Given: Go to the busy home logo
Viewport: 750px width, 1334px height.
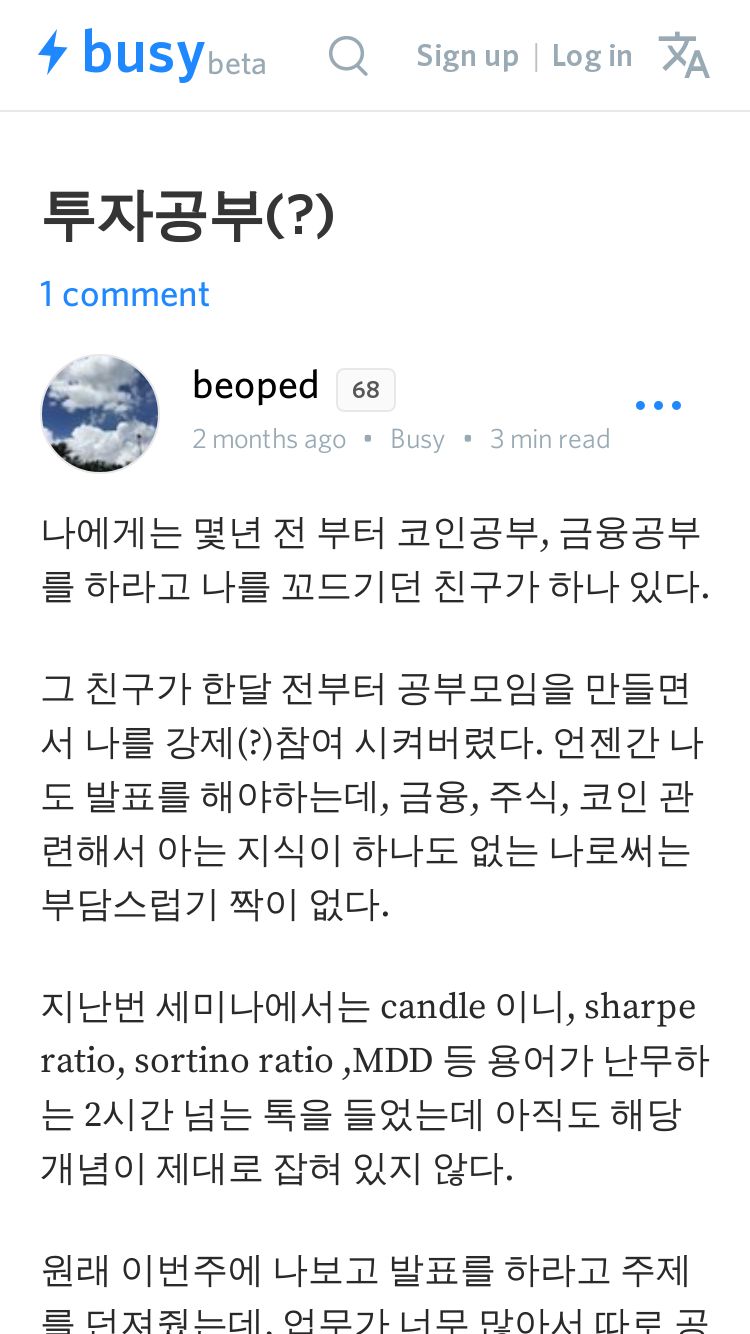Looking at the screenshot, I should [x=152, y=54].
